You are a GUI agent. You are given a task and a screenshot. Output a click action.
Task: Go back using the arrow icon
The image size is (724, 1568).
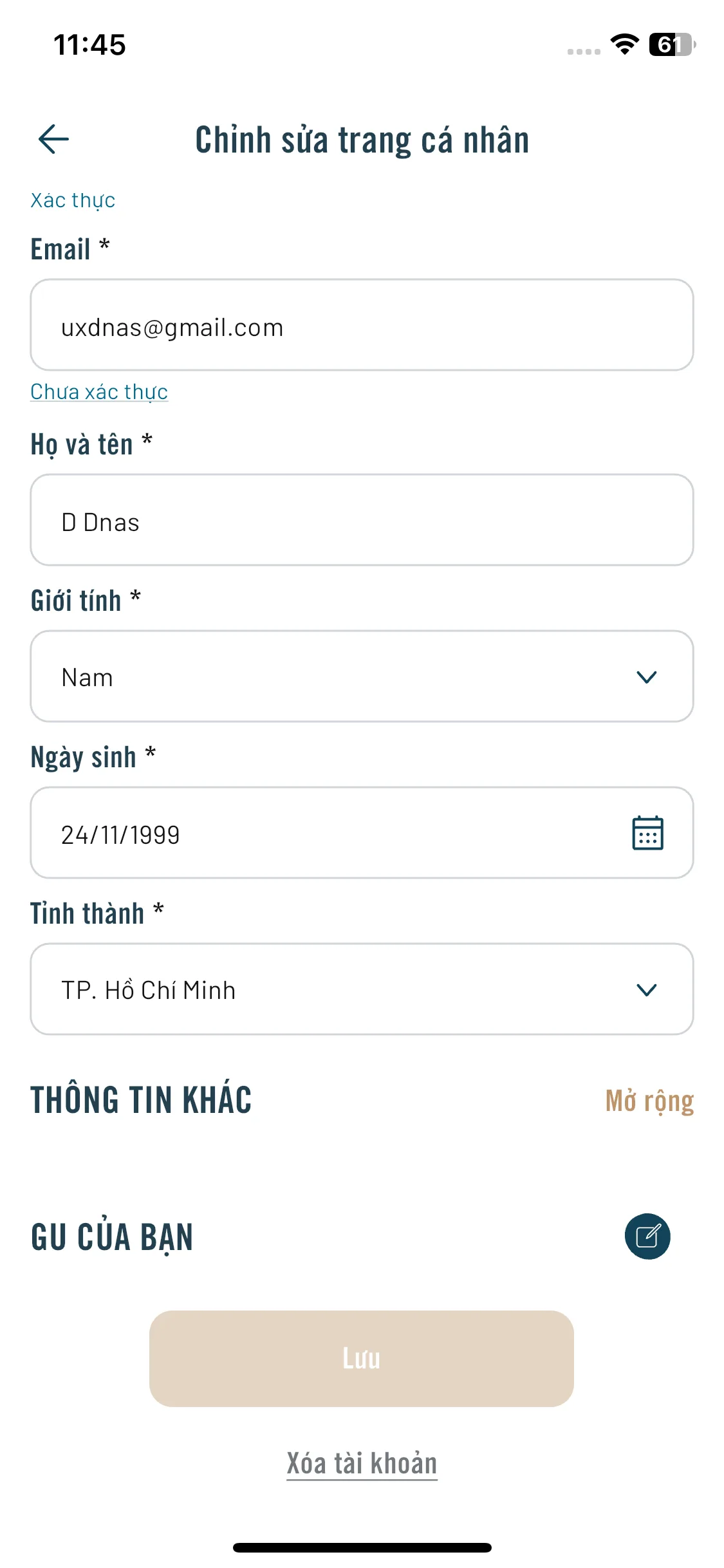[54, 139]
